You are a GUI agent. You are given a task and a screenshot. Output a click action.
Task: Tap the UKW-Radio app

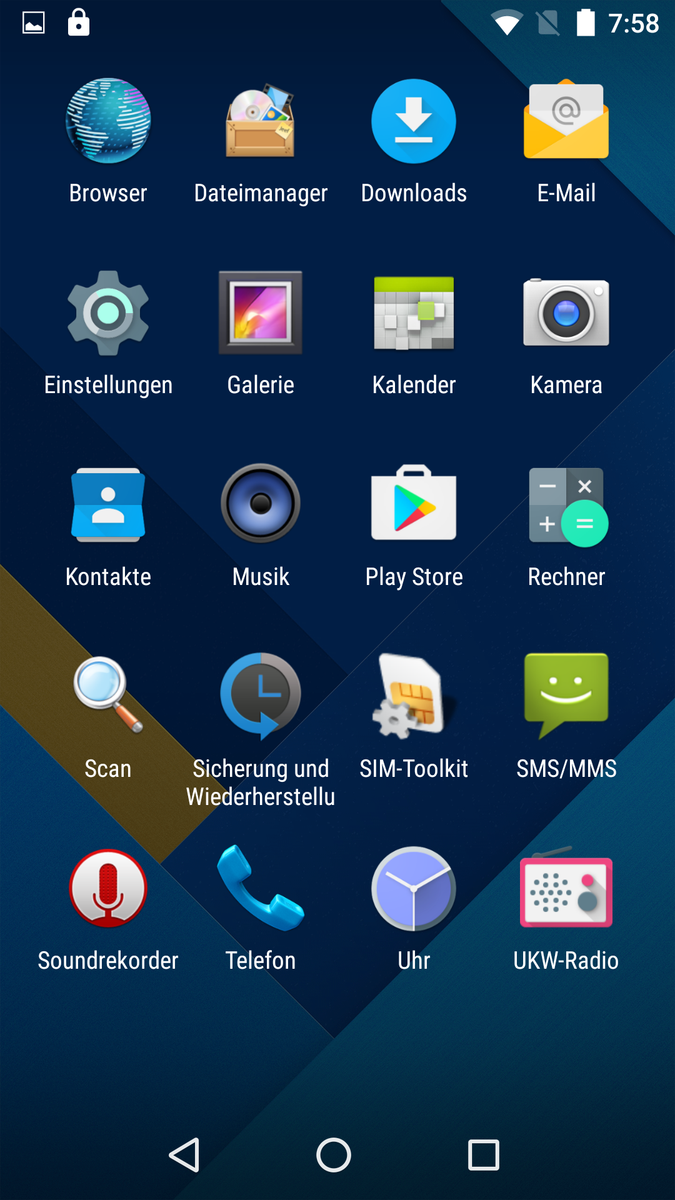coord(566,888)
